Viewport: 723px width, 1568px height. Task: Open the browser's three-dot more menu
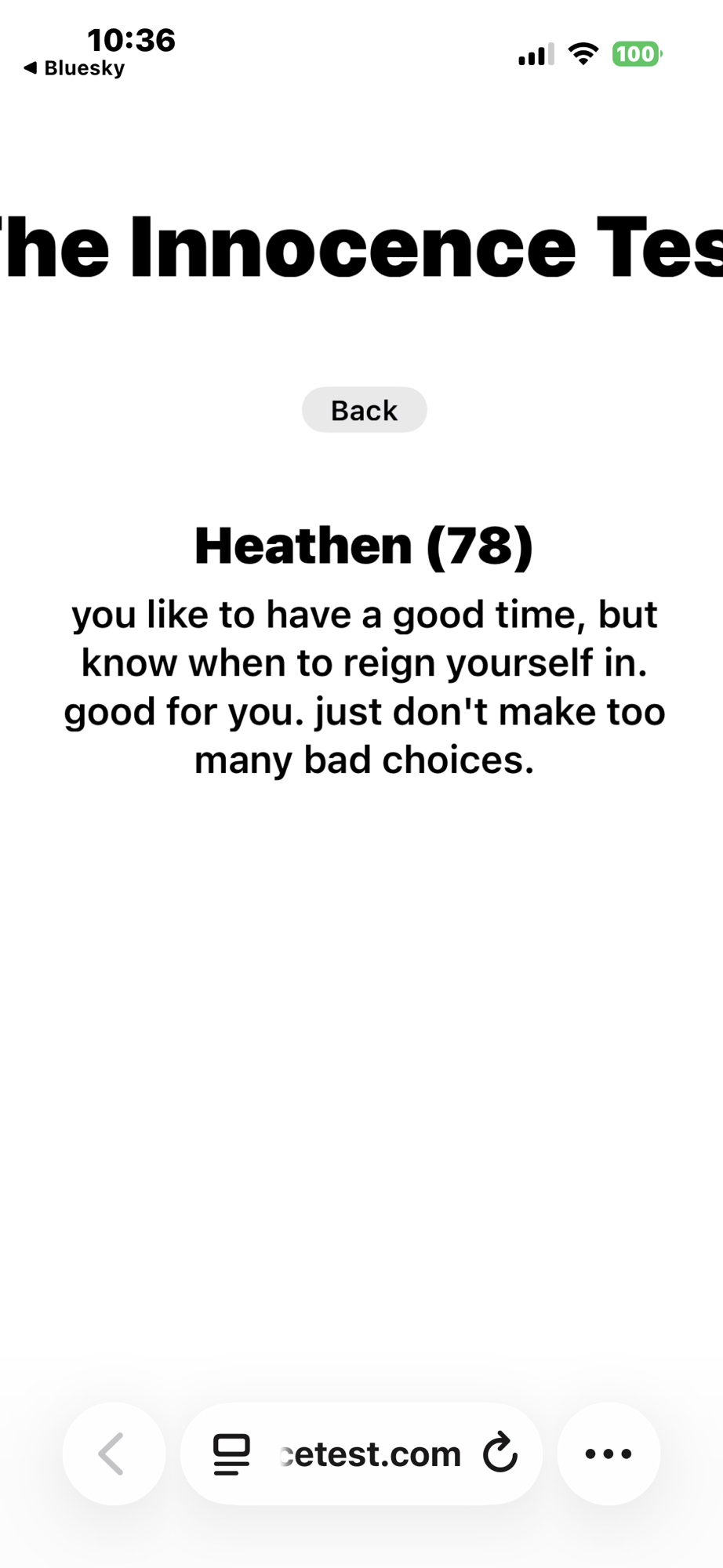click(609, 1454)
